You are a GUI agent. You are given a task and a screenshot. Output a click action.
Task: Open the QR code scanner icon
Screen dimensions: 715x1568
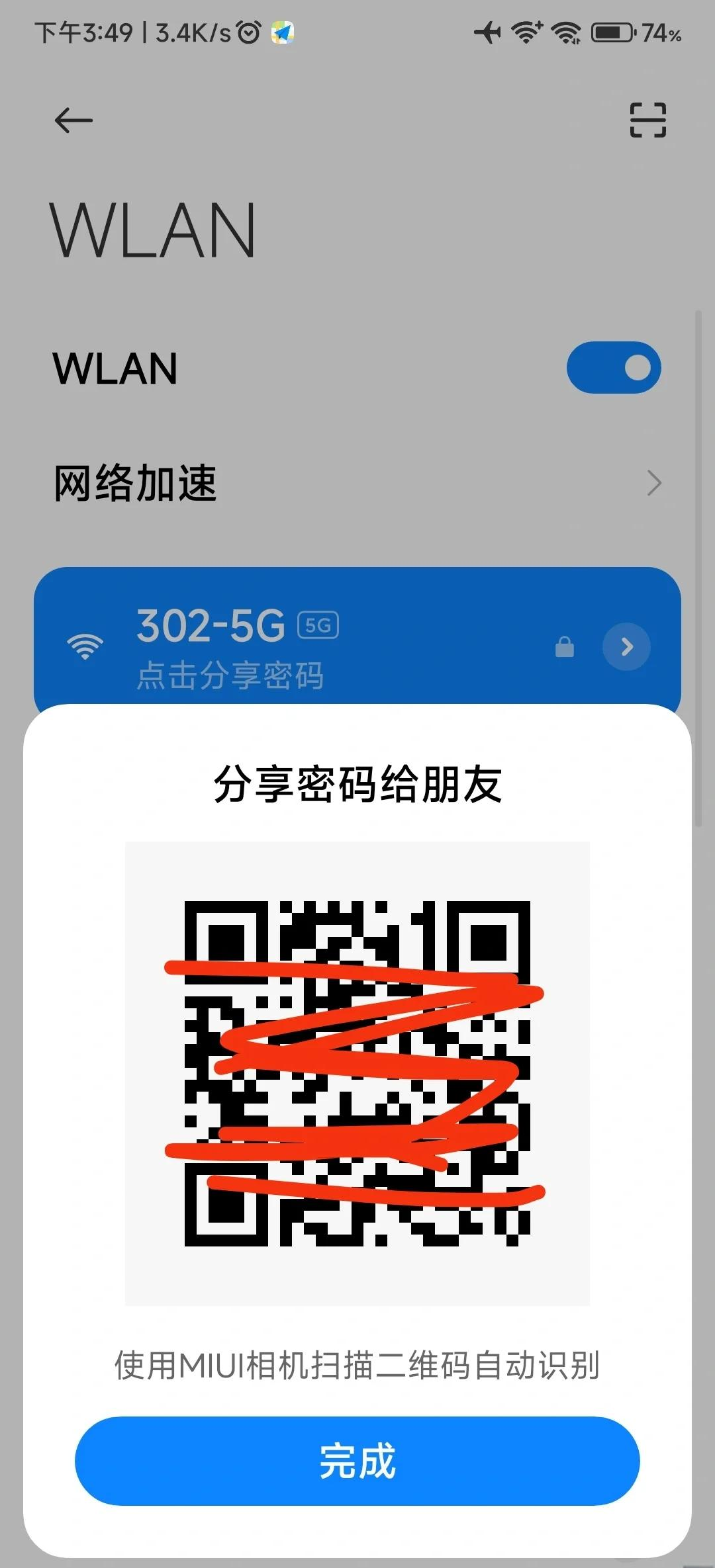(x=647, y=120)
